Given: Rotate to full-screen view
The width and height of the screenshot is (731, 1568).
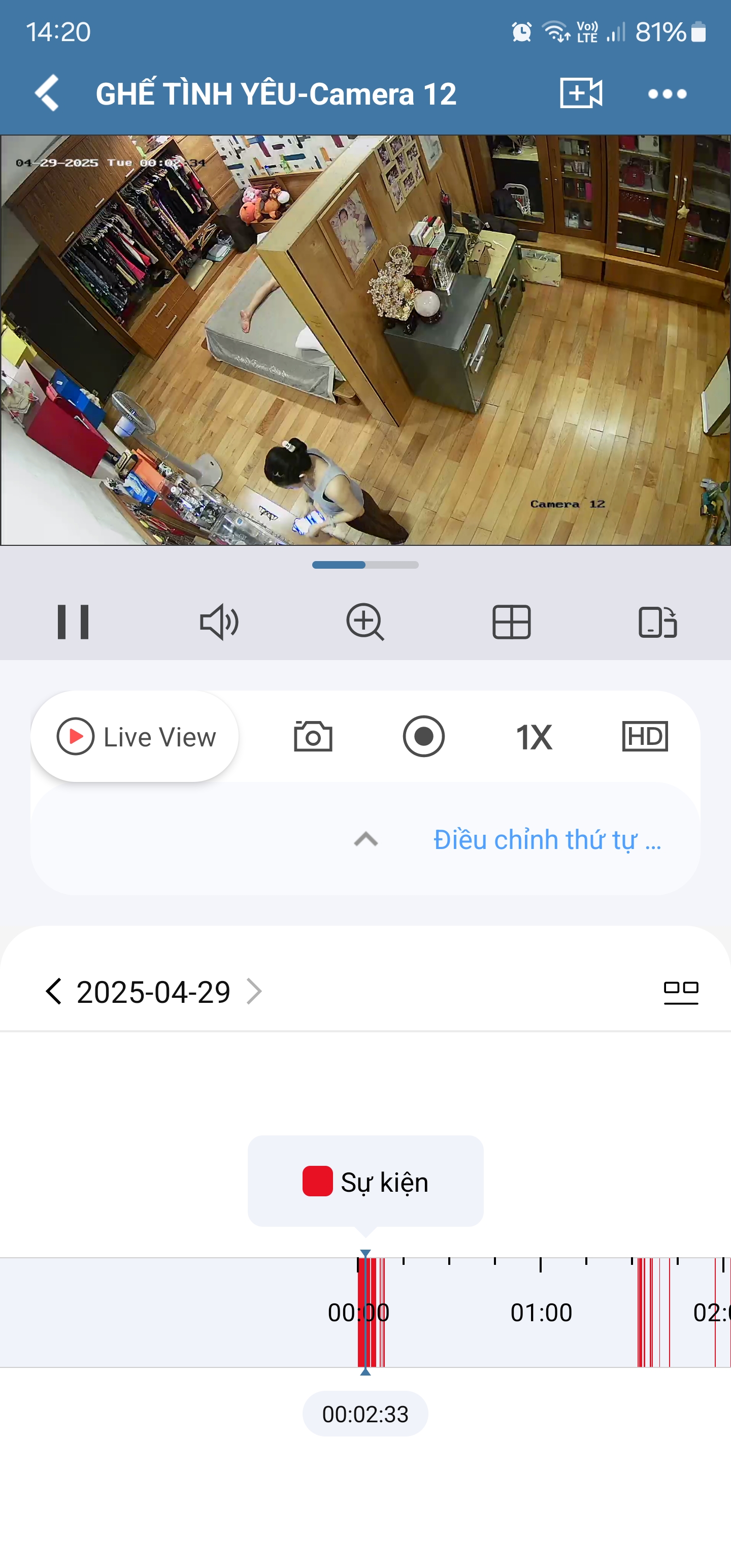Looking at the screenshot, I should click(x=657, y=622).
